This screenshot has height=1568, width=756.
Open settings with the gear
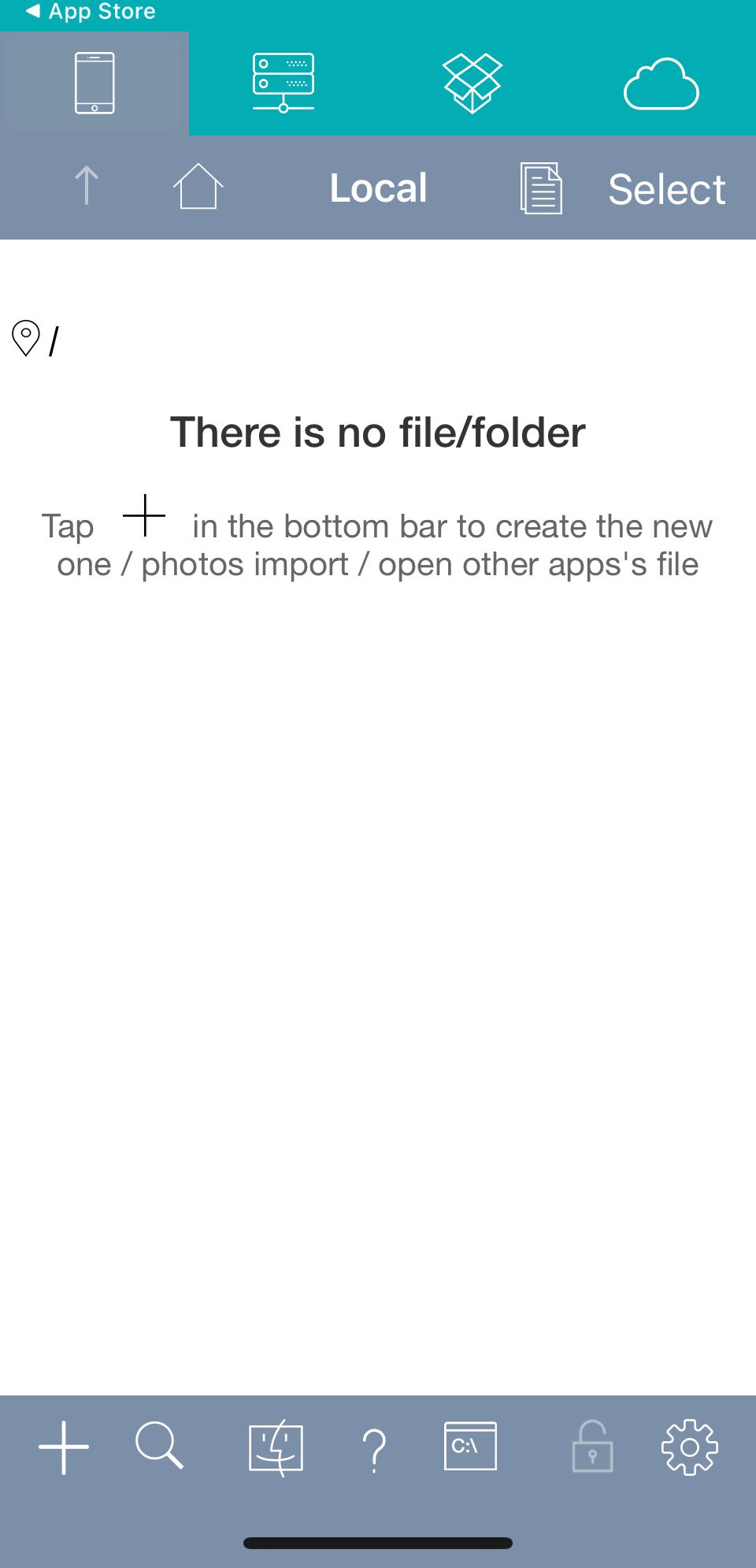point(689,1447)
